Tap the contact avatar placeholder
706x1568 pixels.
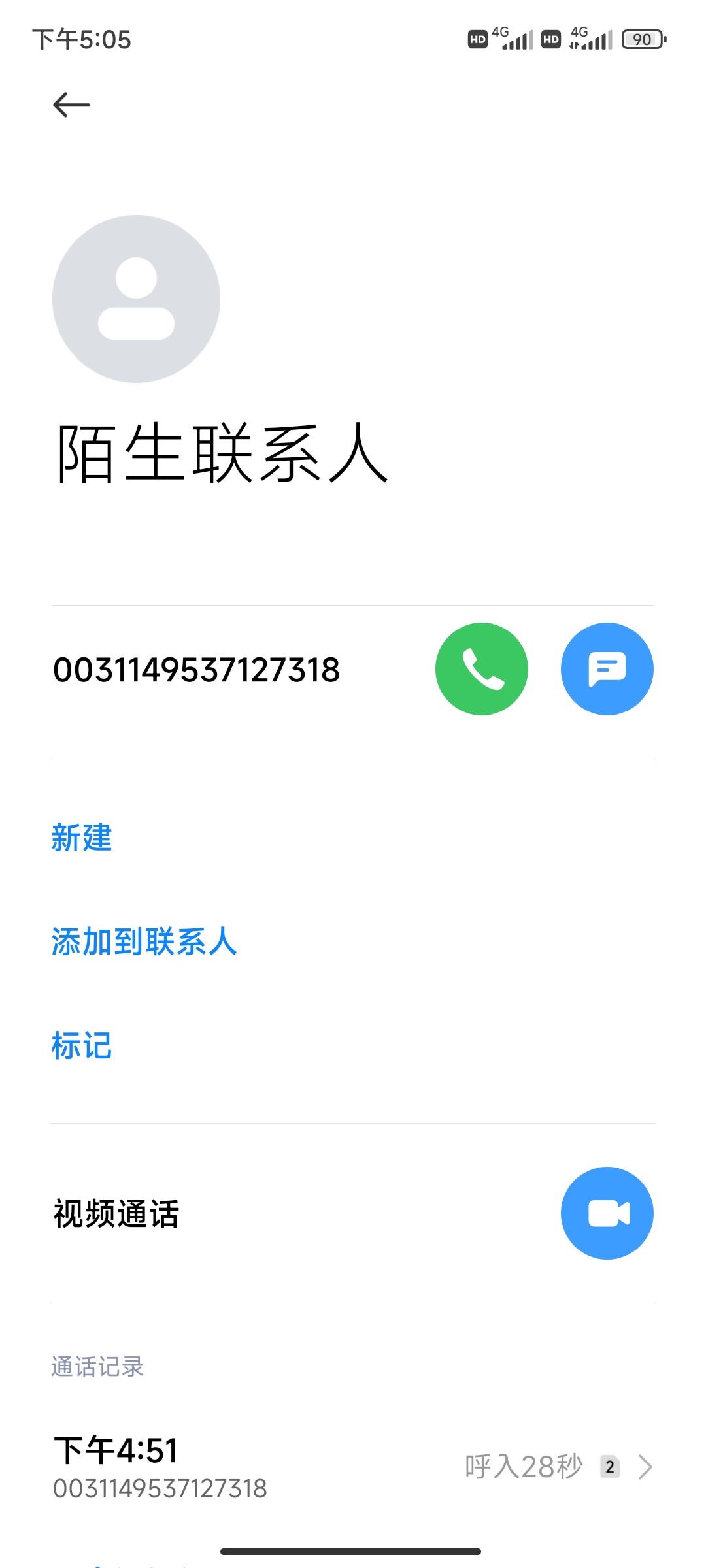click(136, 299)
